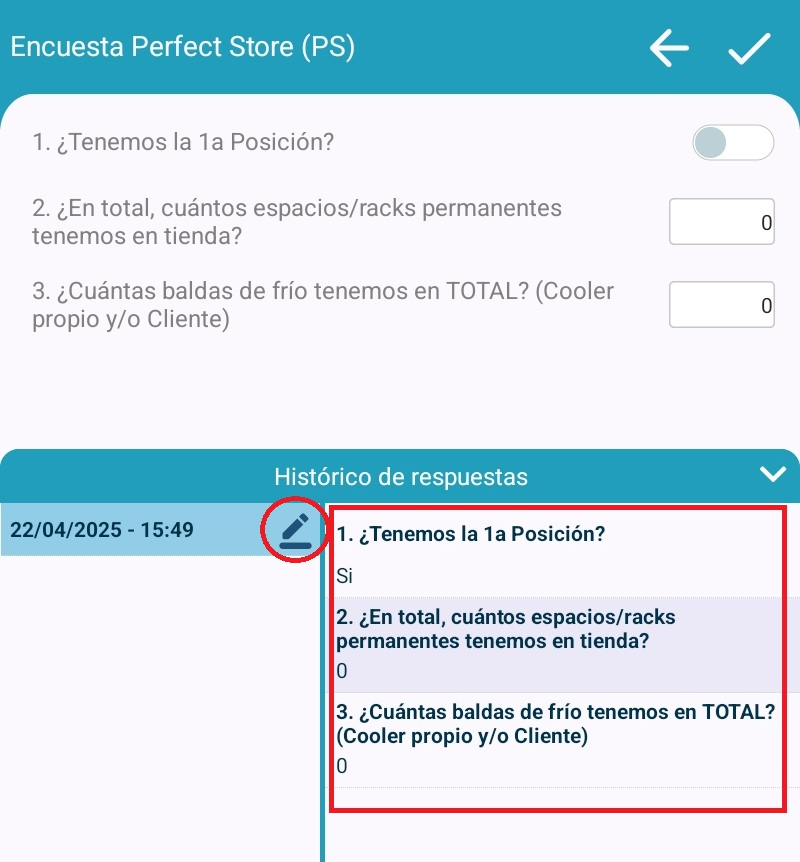The width and height of the screenshot is (800, 862).
Task: Collapse the Histórico de respuestas panel
Action: [x=772, y=475]
